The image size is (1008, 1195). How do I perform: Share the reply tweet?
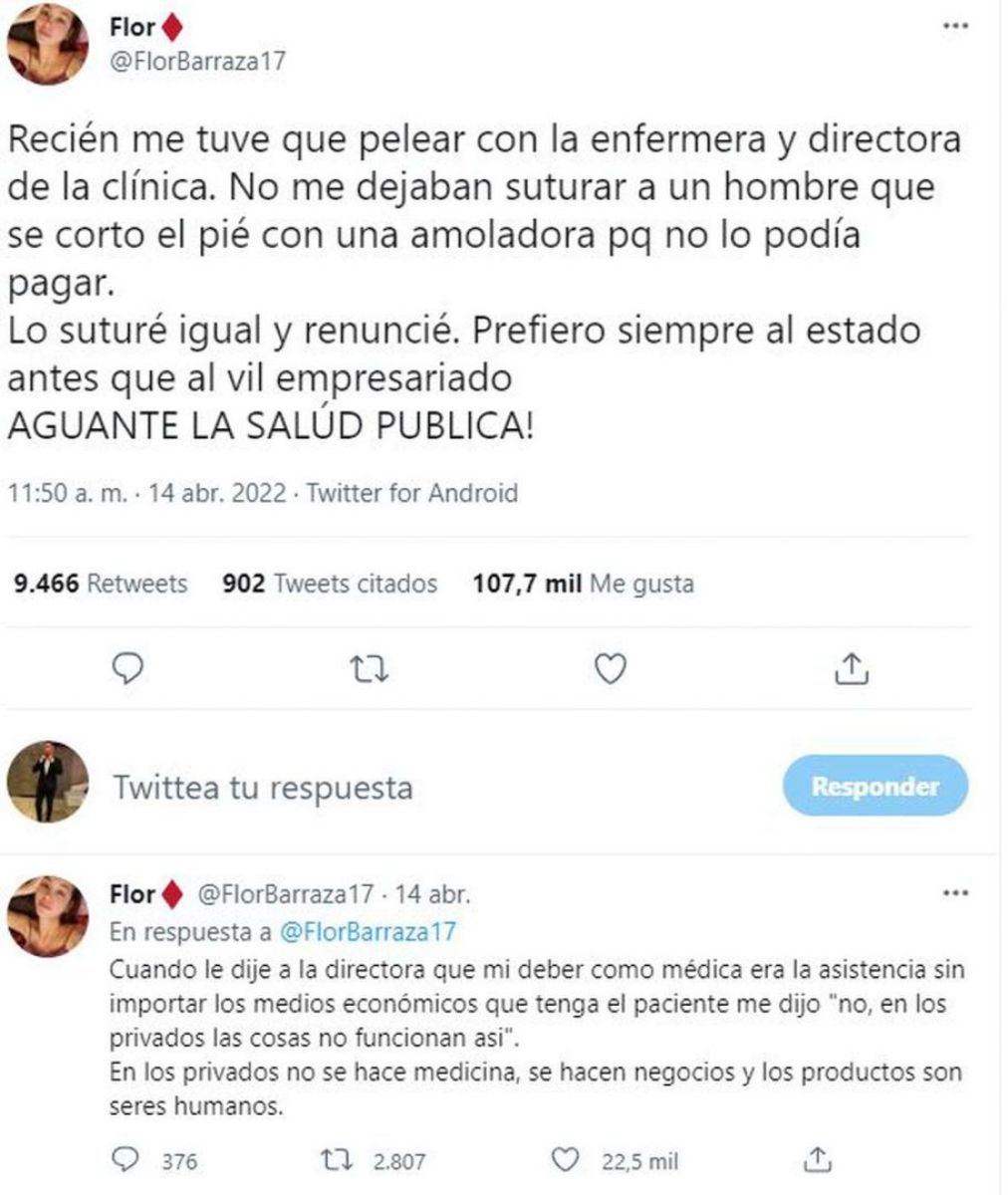(x=819, y=1159)
